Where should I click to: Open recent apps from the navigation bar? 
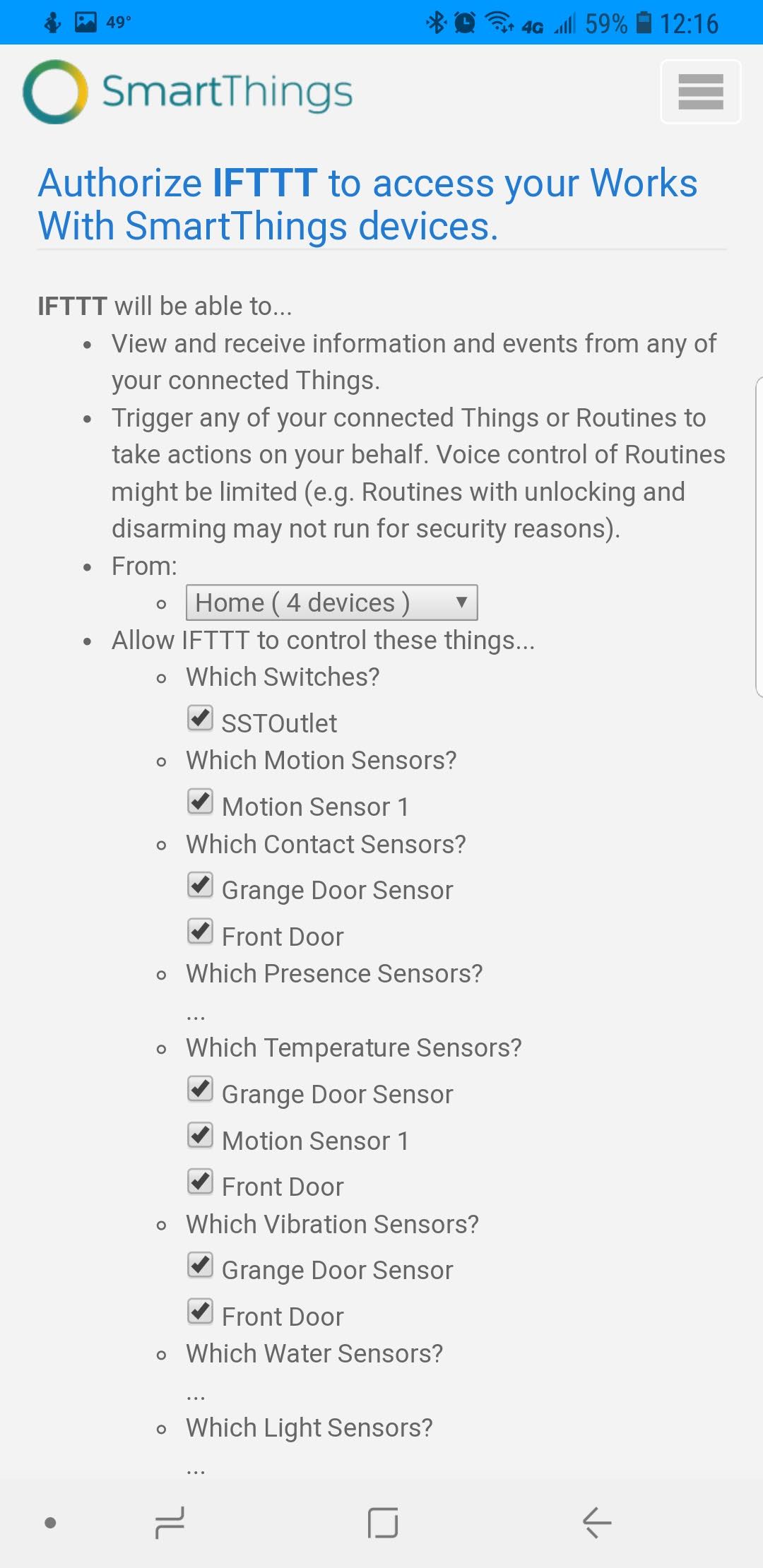[x=170, y=1522]
